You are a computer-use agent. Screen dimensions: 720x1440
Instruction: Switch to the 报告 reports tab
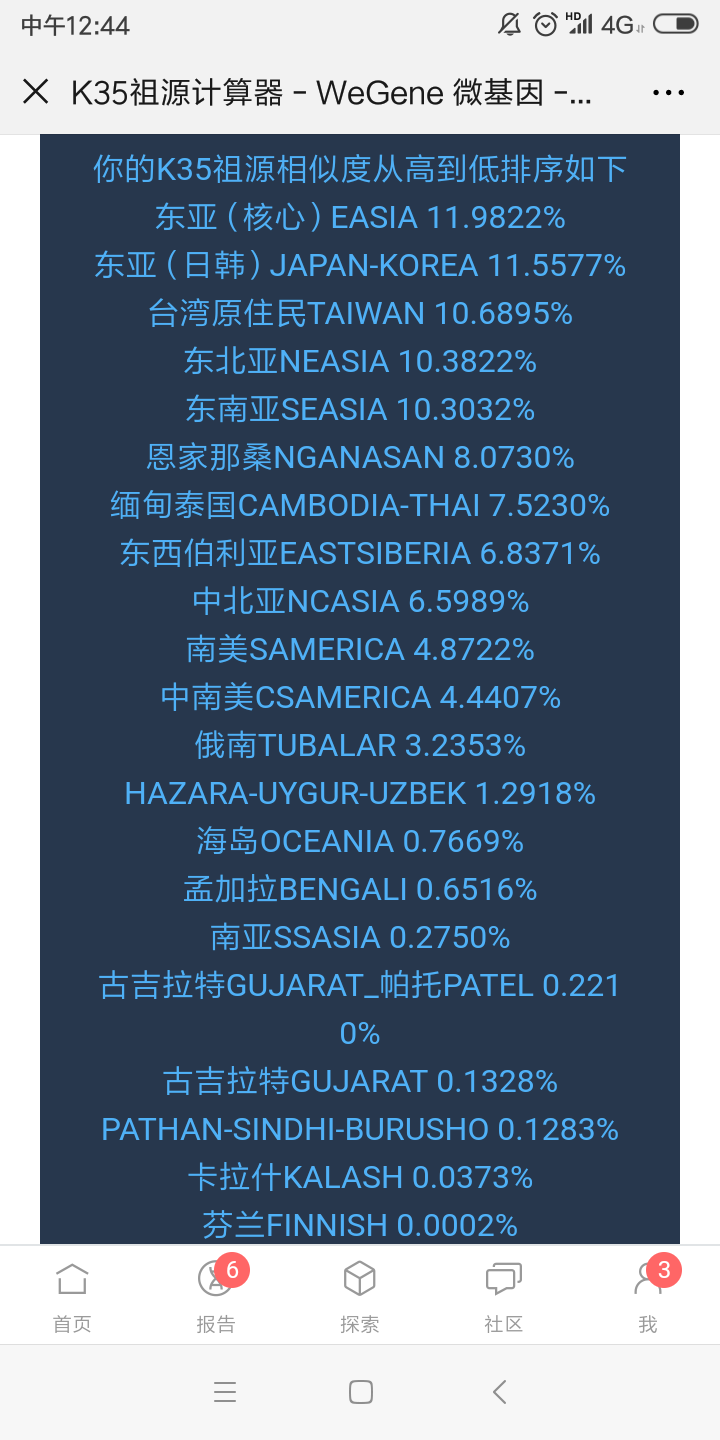pyautogui.click(x=216, y=1297)
